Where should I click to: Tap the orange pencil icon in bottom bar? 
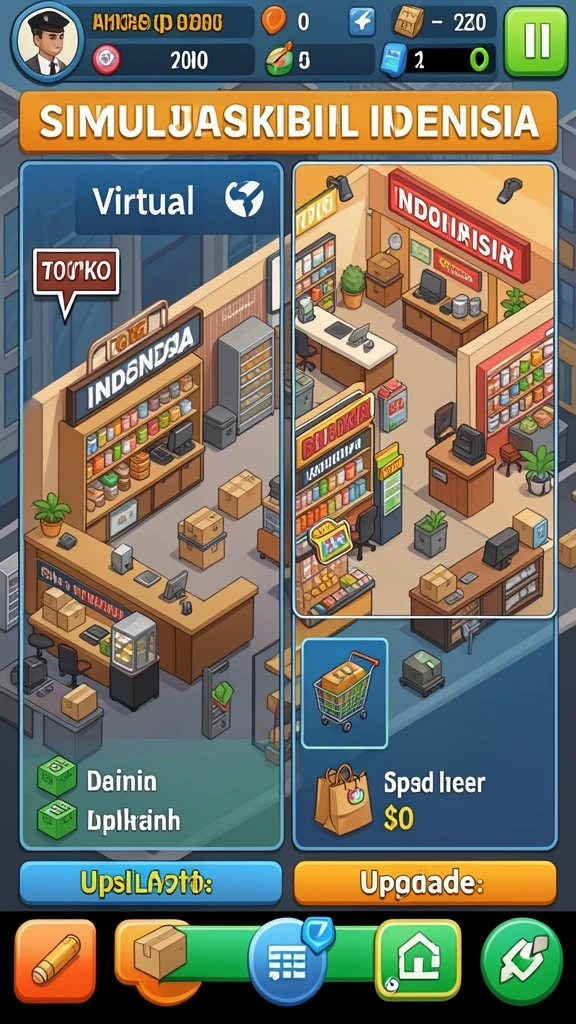pos(56,961)
